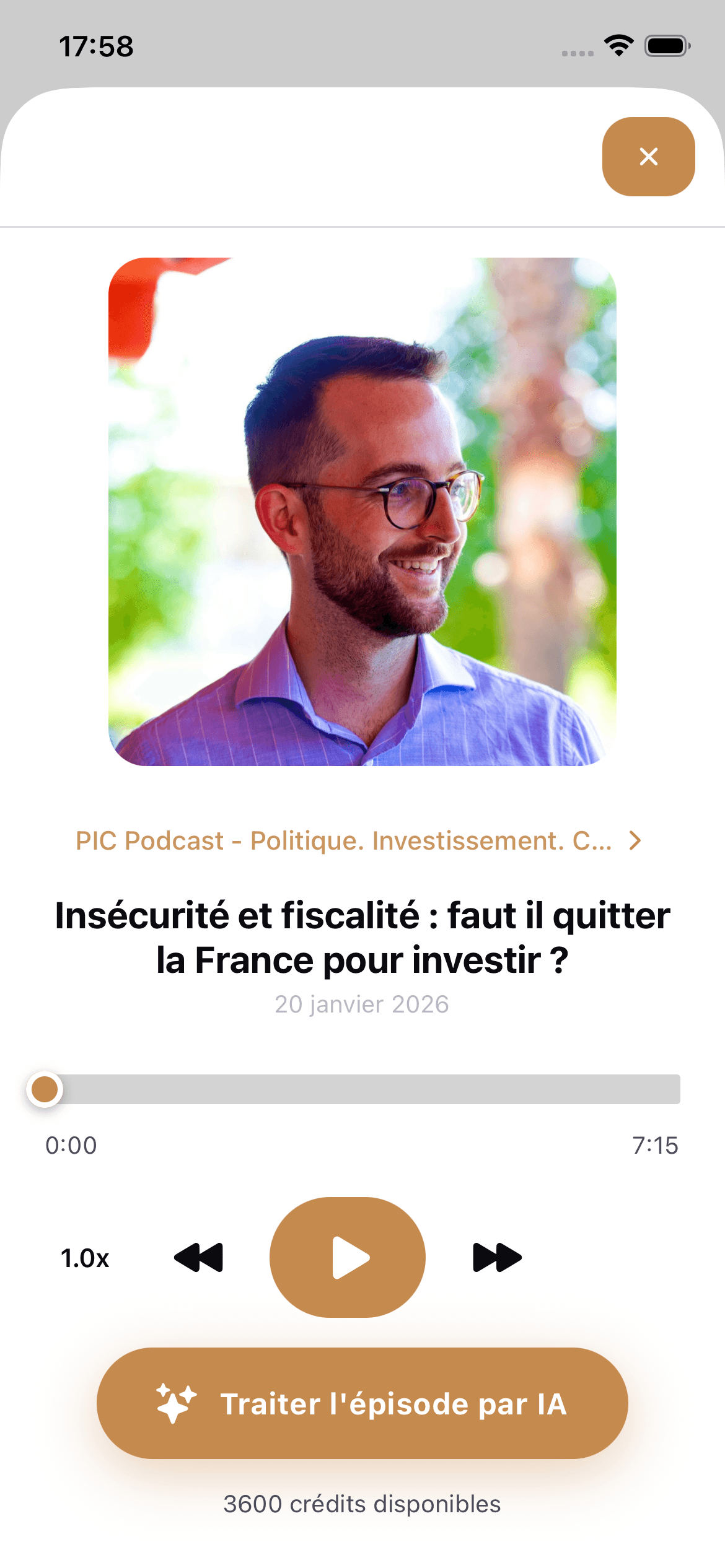725x1568 pixels.
Task: Expand the PIC Podcast details via the chevron
Action: pyautogui.click(x=633, y=840)
